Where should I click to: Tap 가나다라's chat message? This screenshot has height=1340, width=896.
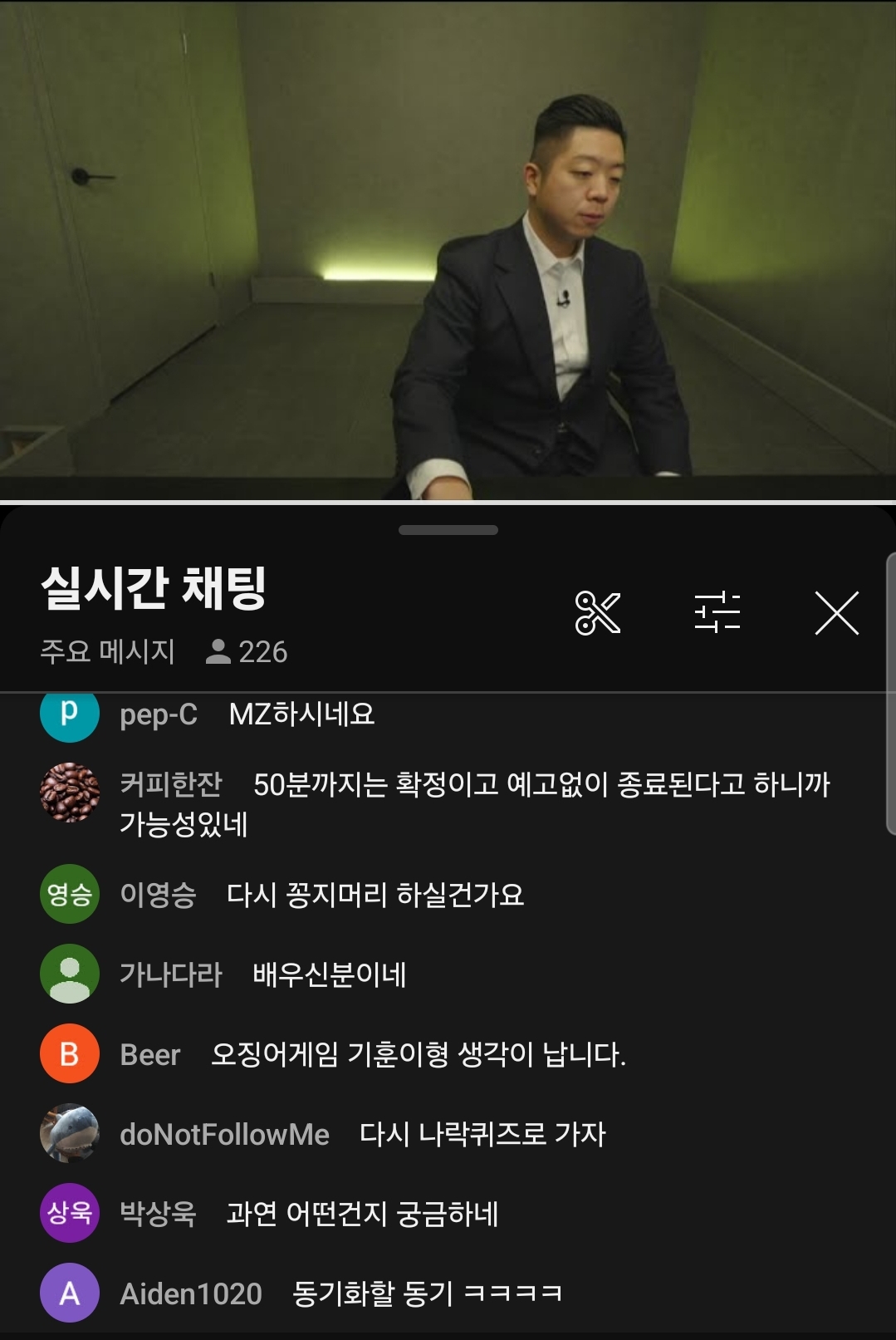click(328, 974)
